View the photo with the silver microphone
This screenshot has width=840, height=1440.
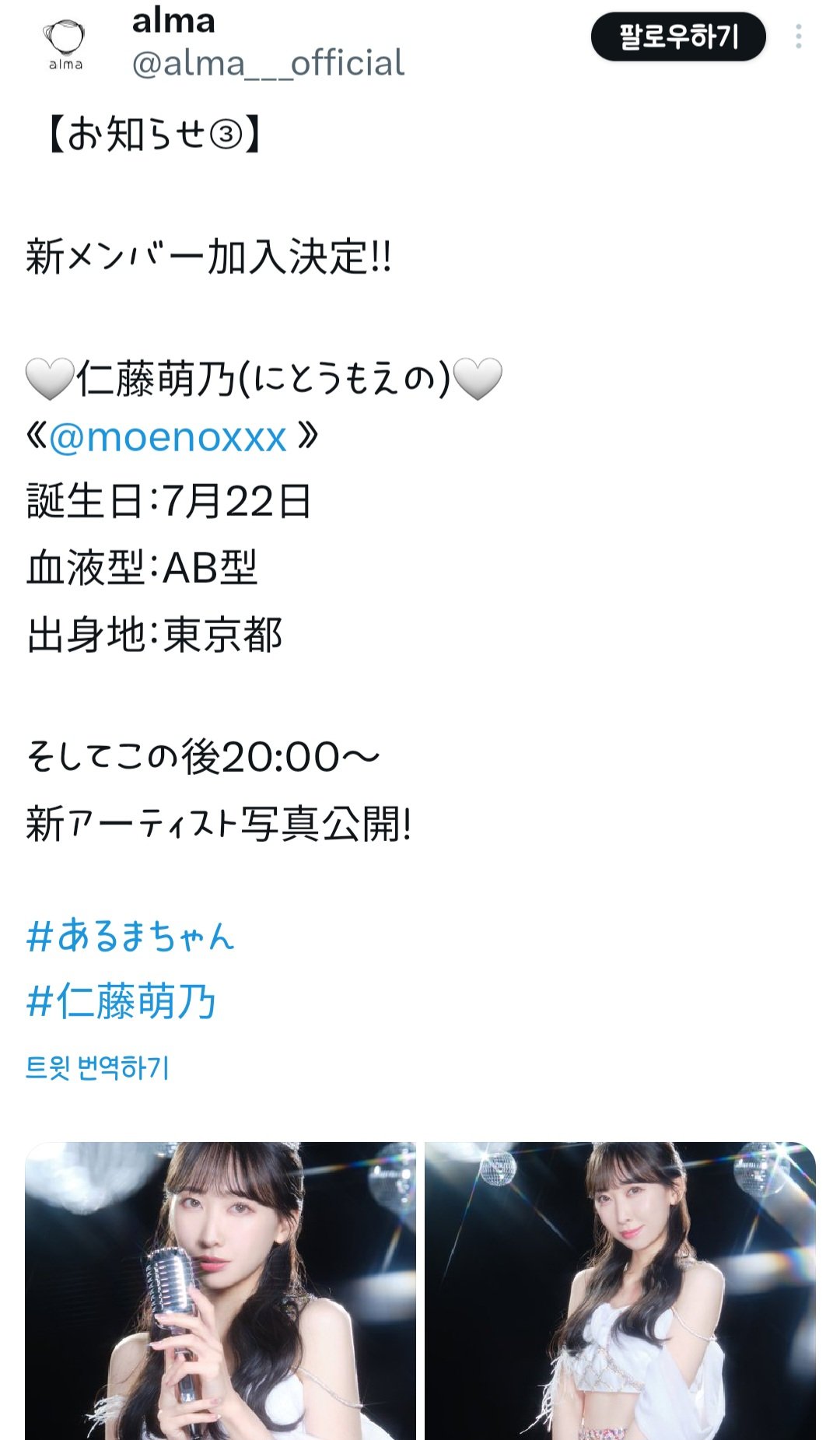click(x=220, y=1291)
